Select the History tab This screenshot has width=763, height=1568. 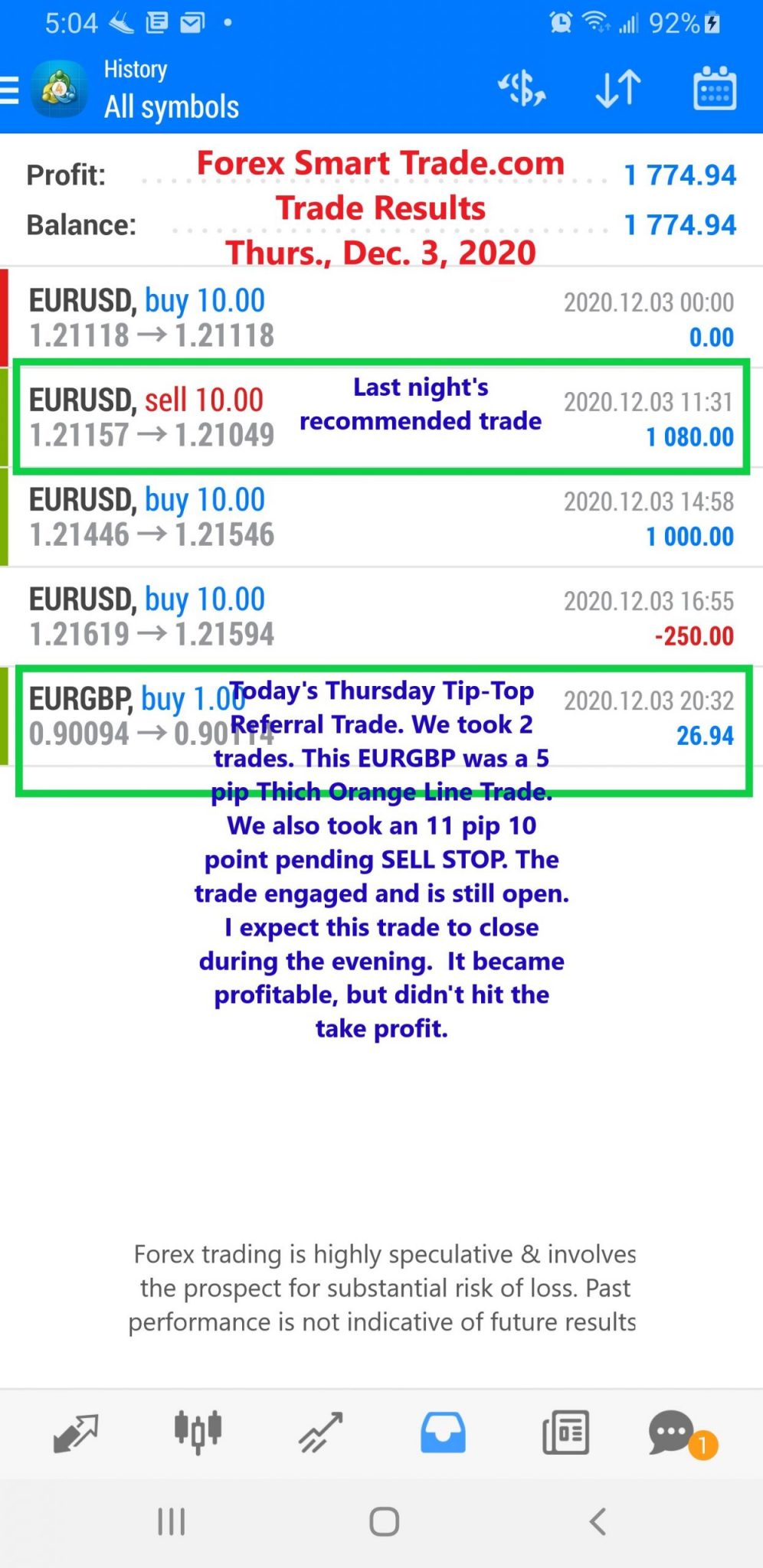[x=443, y=1432]
